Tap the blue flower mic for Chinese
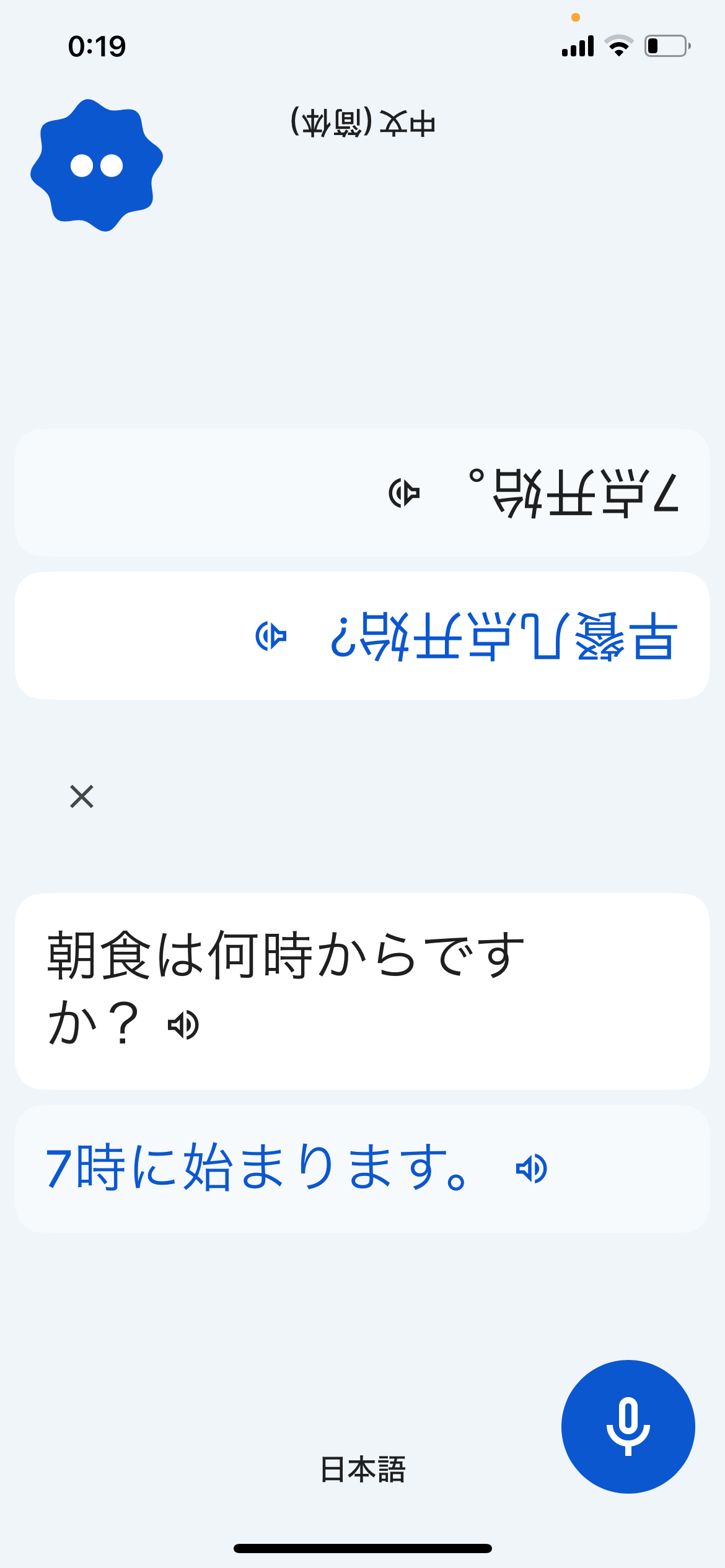725x1568 pixels. point(97,165)
